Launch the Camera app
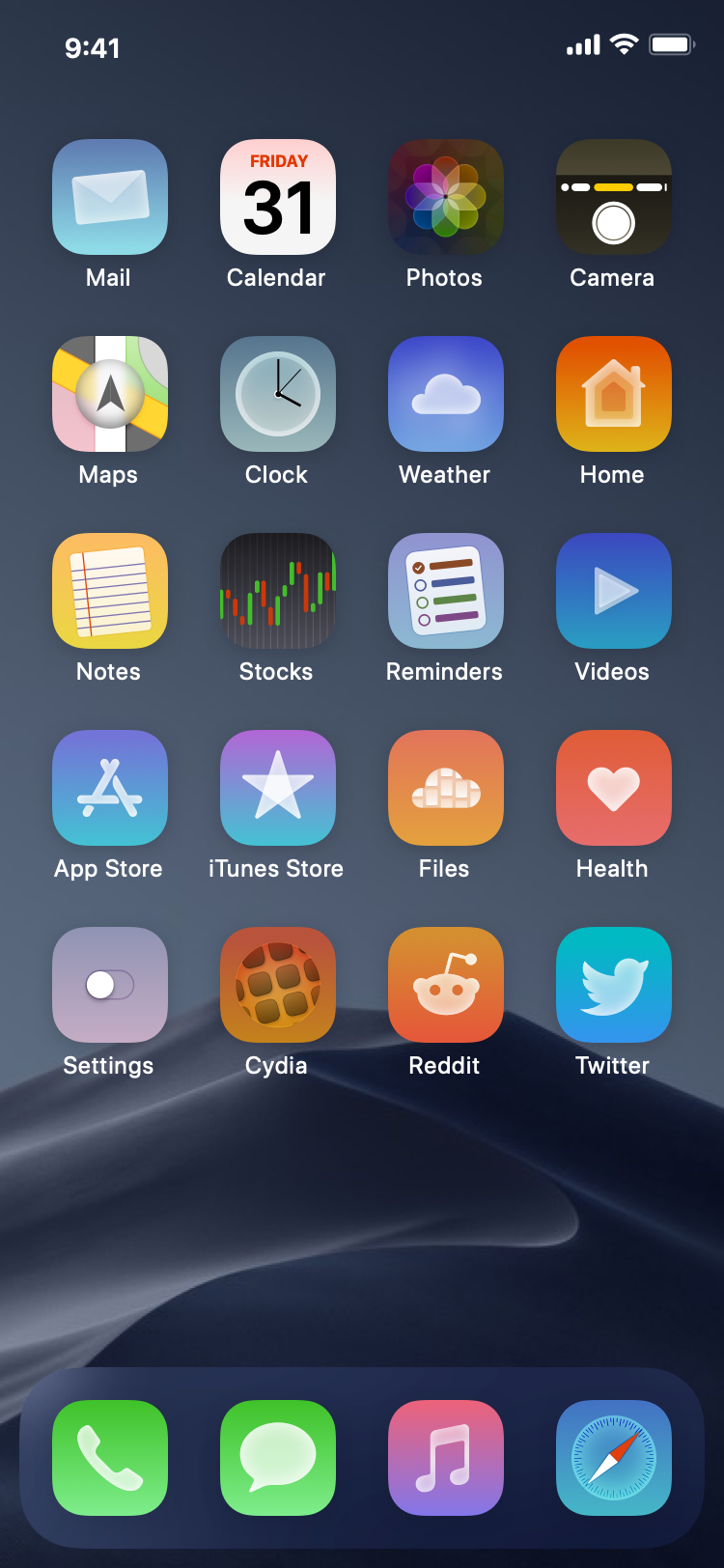The width and height of the screenshot is (724, 1568). (614, 197)
